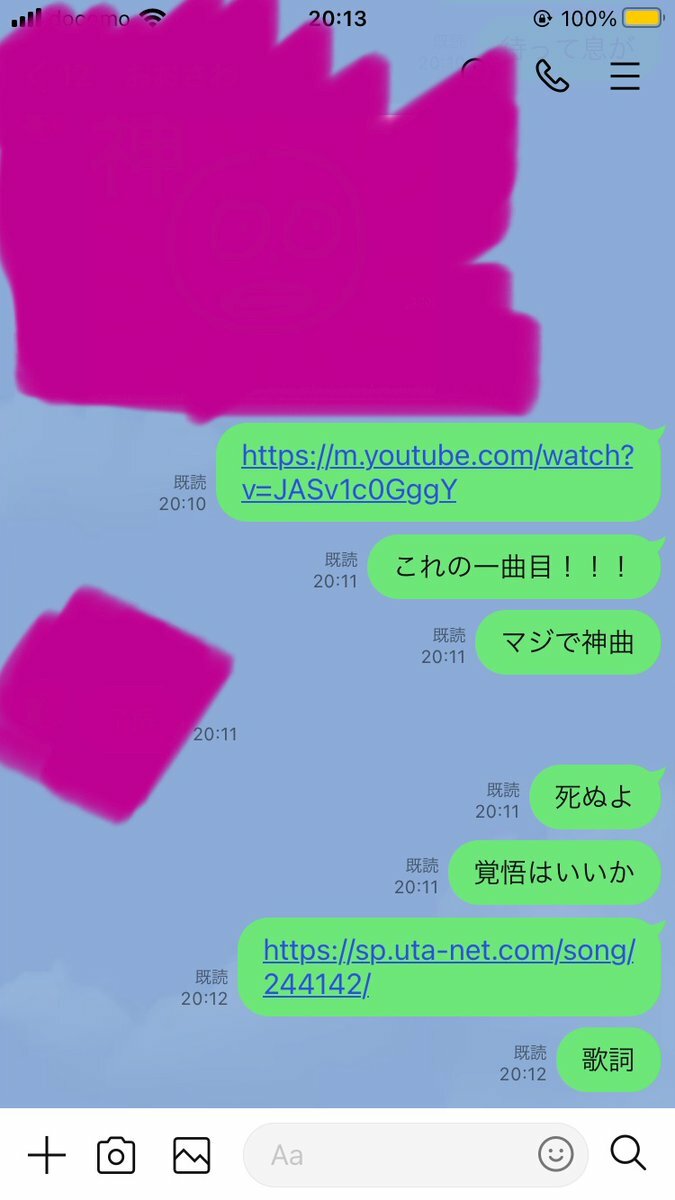
Task: Open the camera to take a photo
Action: [x=116, y=1155]
